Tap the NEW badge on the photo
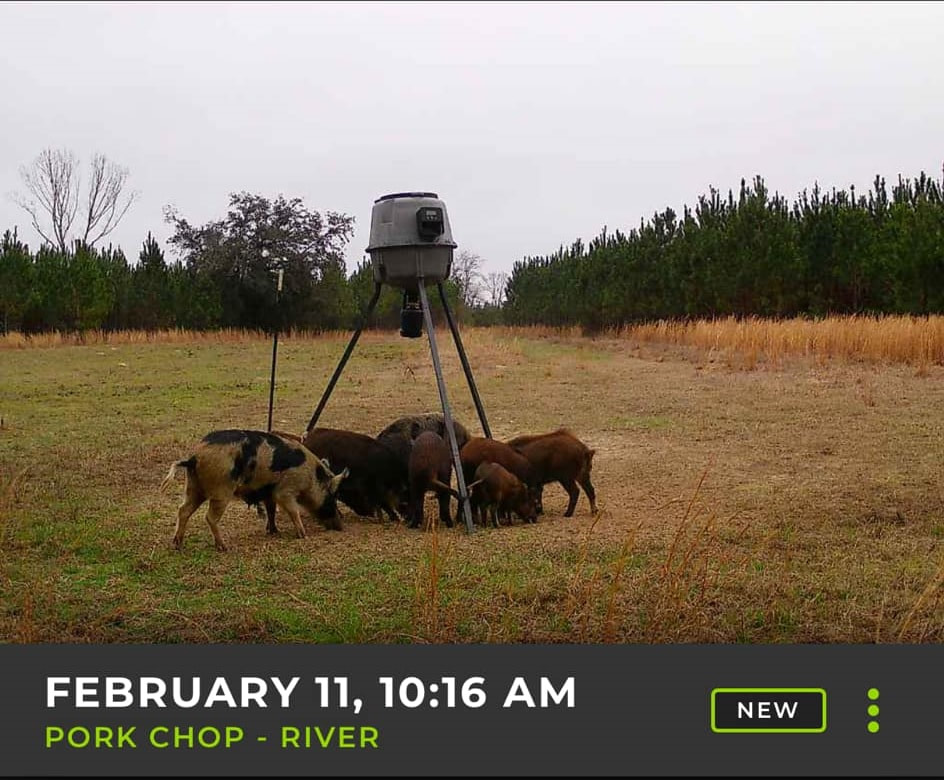 tap(768, 710)
